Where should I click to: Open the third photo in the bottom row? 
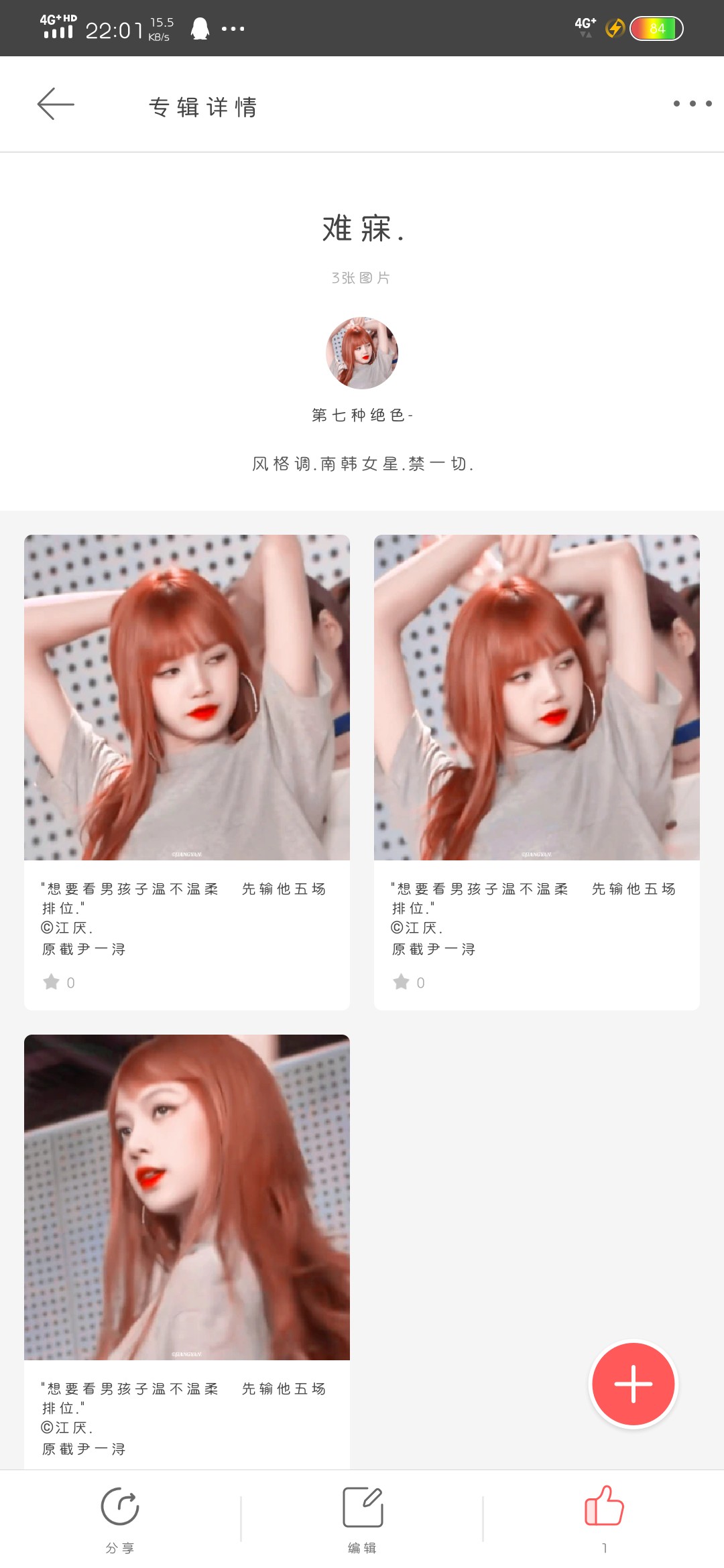(187, 1197)
